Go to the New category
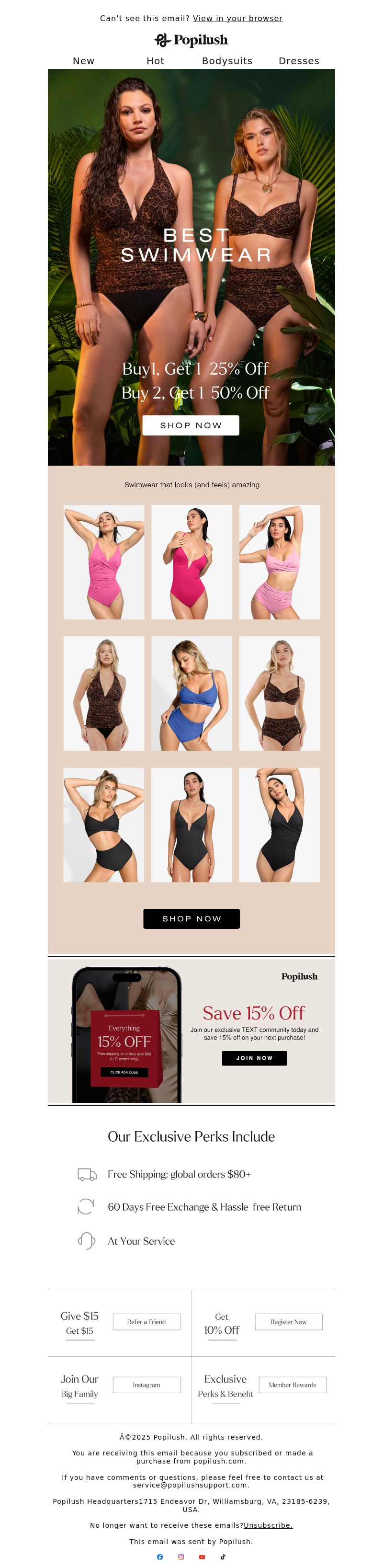383x1568 pixels. (x=83, y=61)
